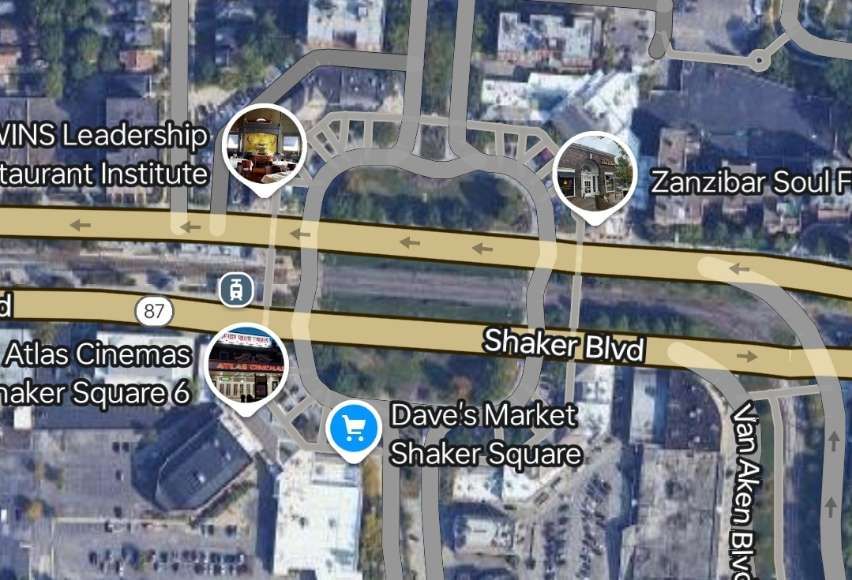Open the EDWINS Leadership Restaurant Institute pin
This screenshot has height=580, width=852.
tap(264, 144)
